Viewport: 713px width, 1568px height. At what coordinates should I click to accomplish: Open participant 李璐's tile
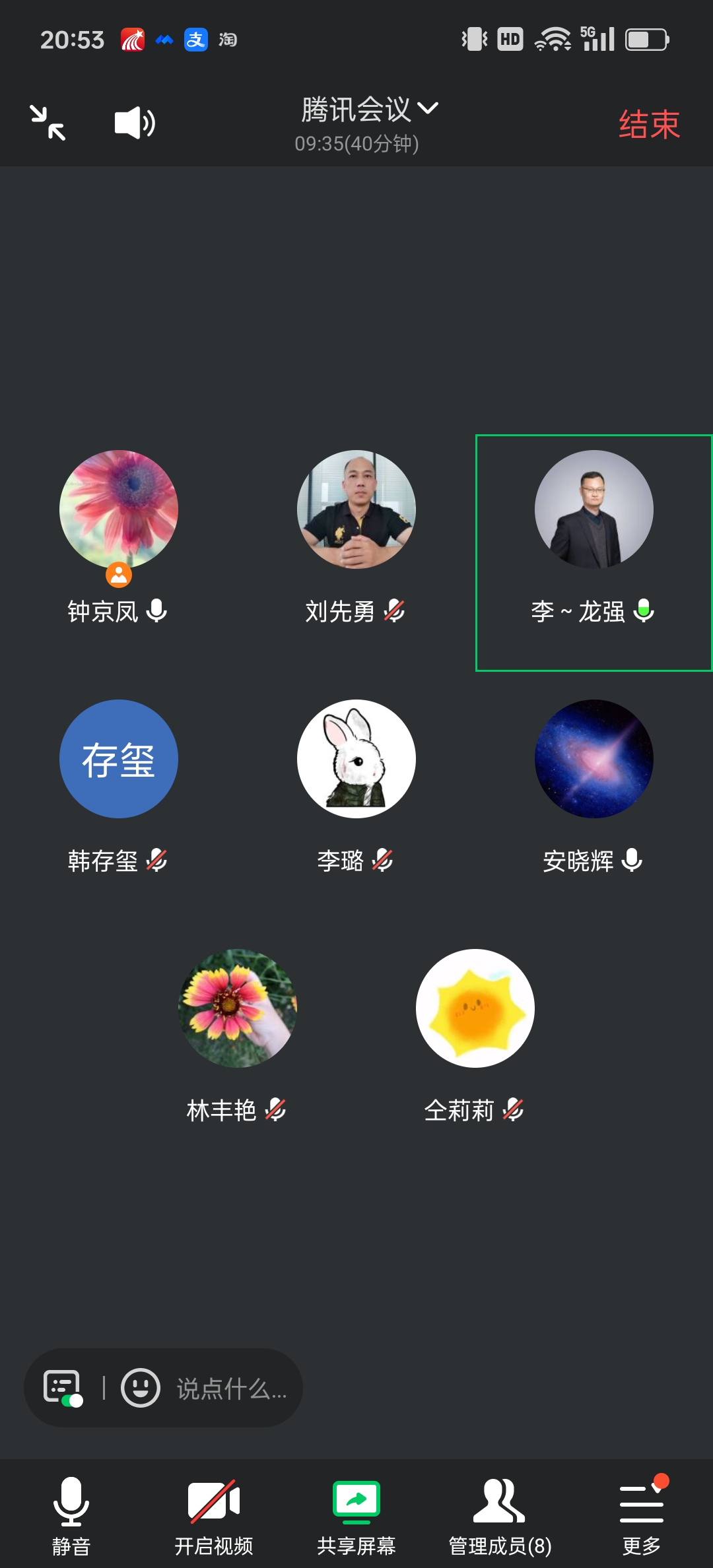356,759
